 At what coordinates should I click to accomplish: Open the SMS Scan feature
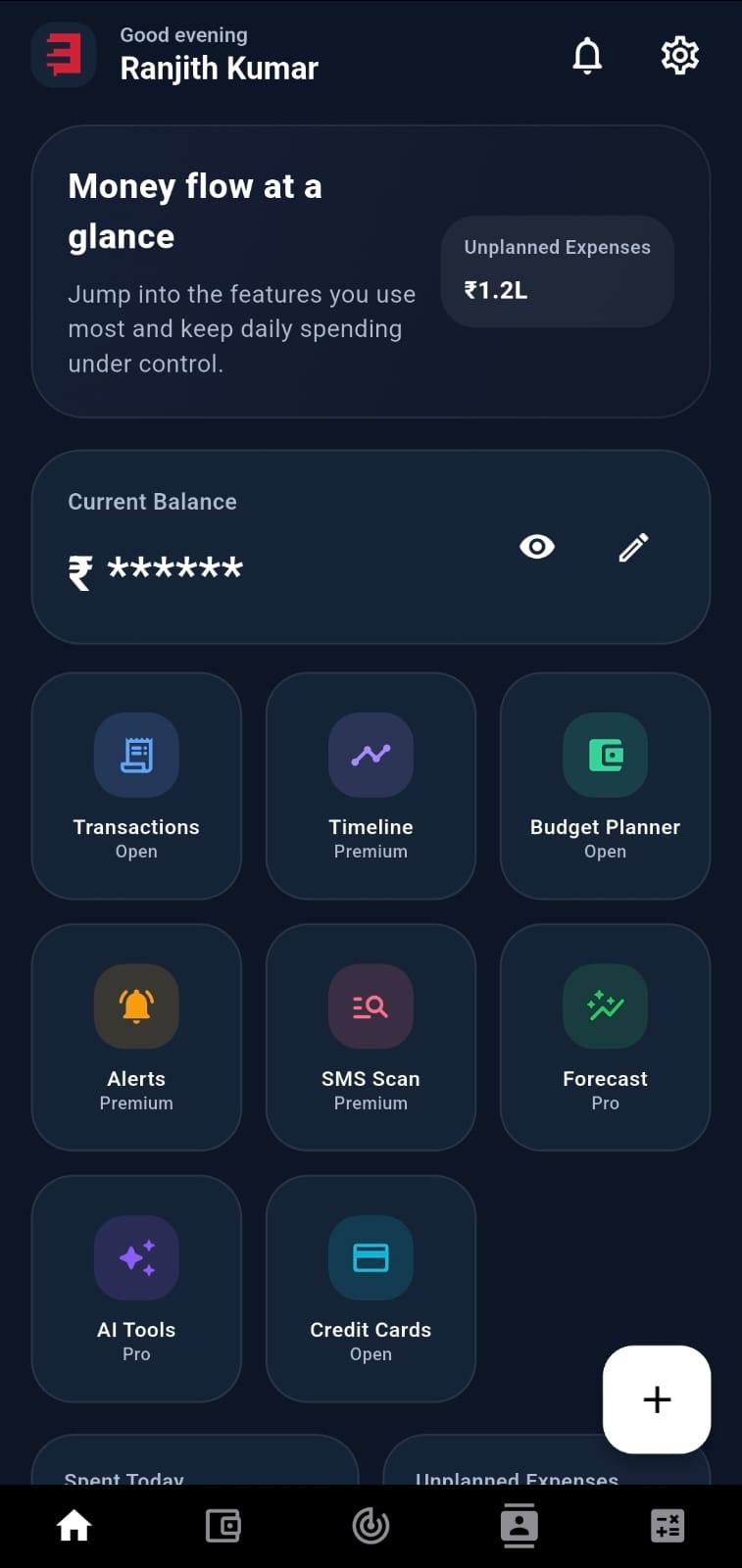pyautogui.click(x=371, y=1037)
